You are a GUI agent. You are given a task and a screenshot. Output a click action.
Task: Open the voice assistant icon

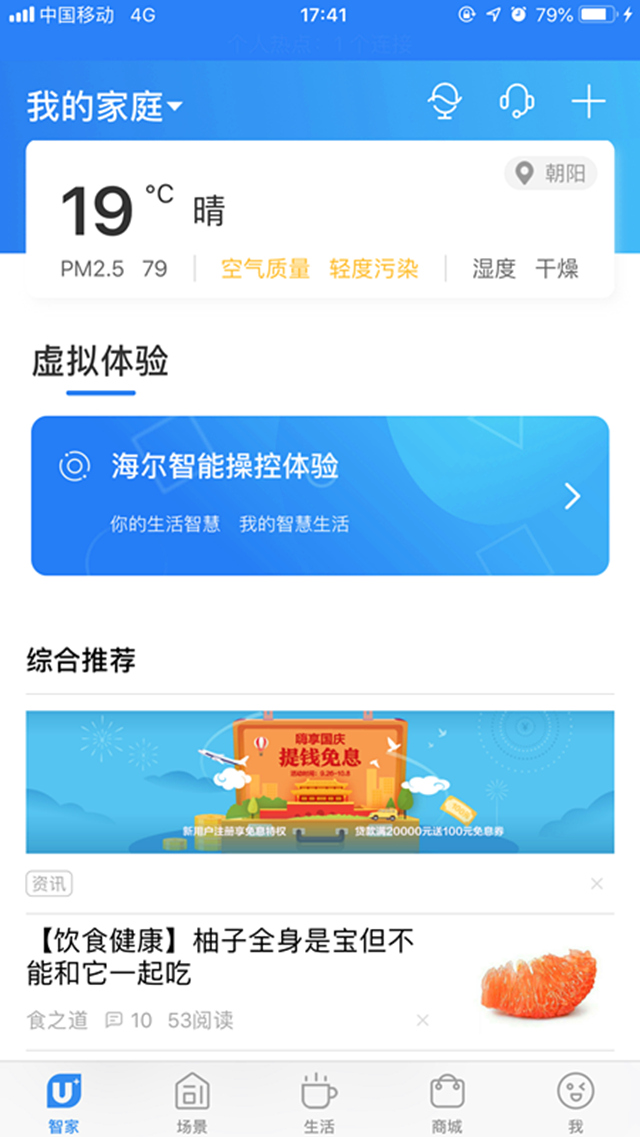coord(444,102)
